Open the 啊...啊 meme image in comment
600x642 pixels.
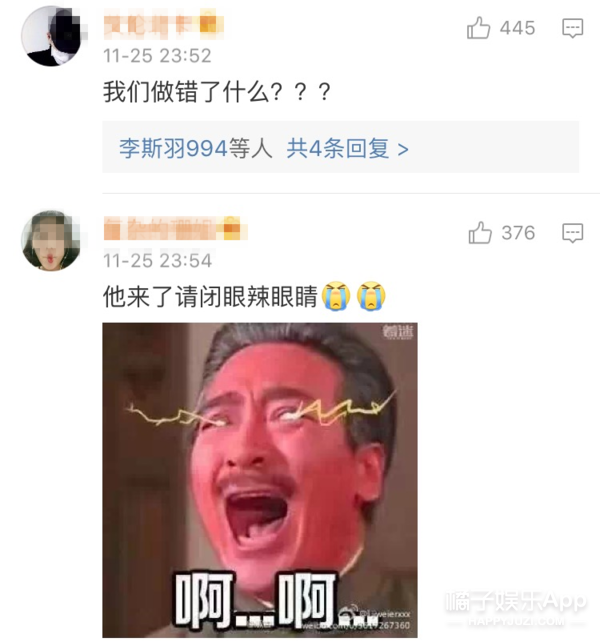pyautogui.click(x=260, y=478)
